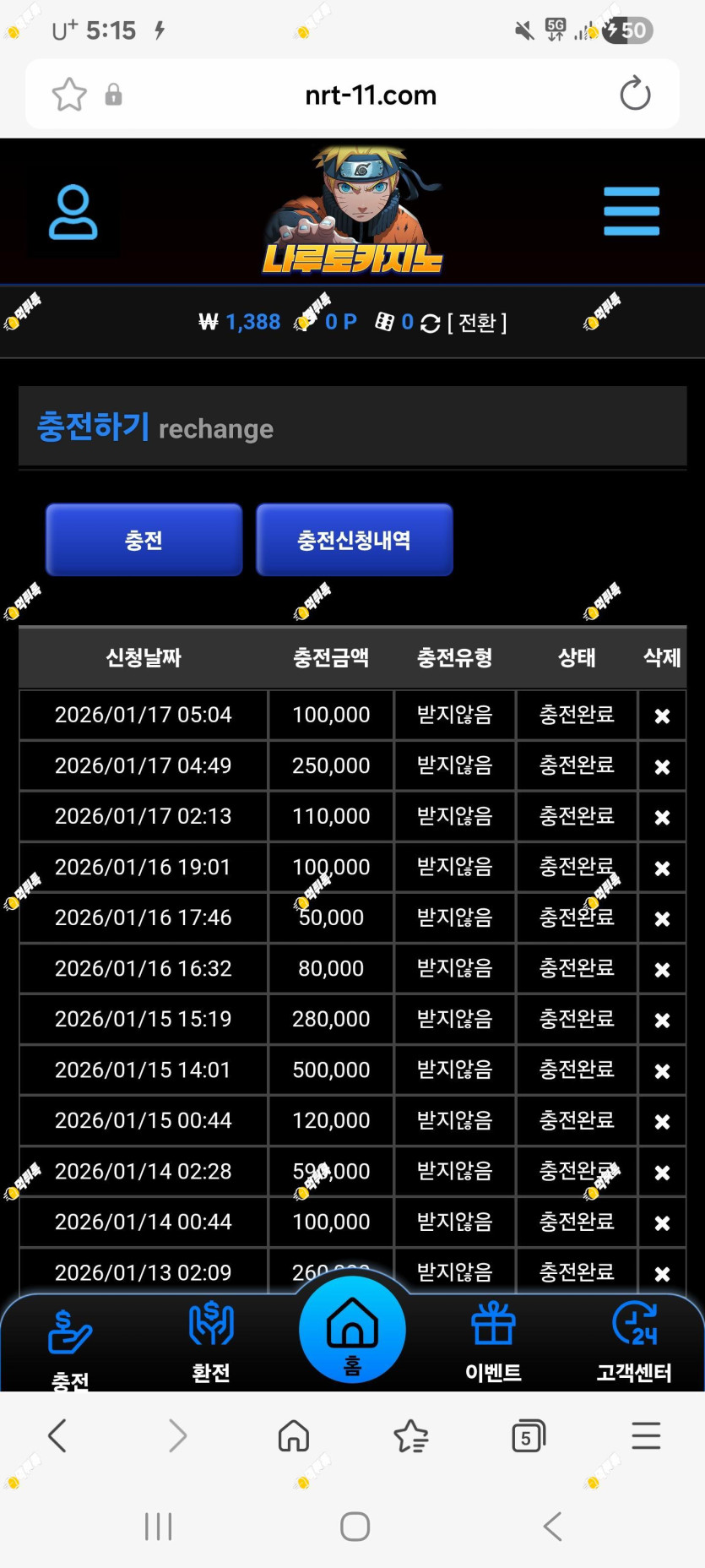
Task: Open the browser tabs switcher
Action: coord(529,1435)
